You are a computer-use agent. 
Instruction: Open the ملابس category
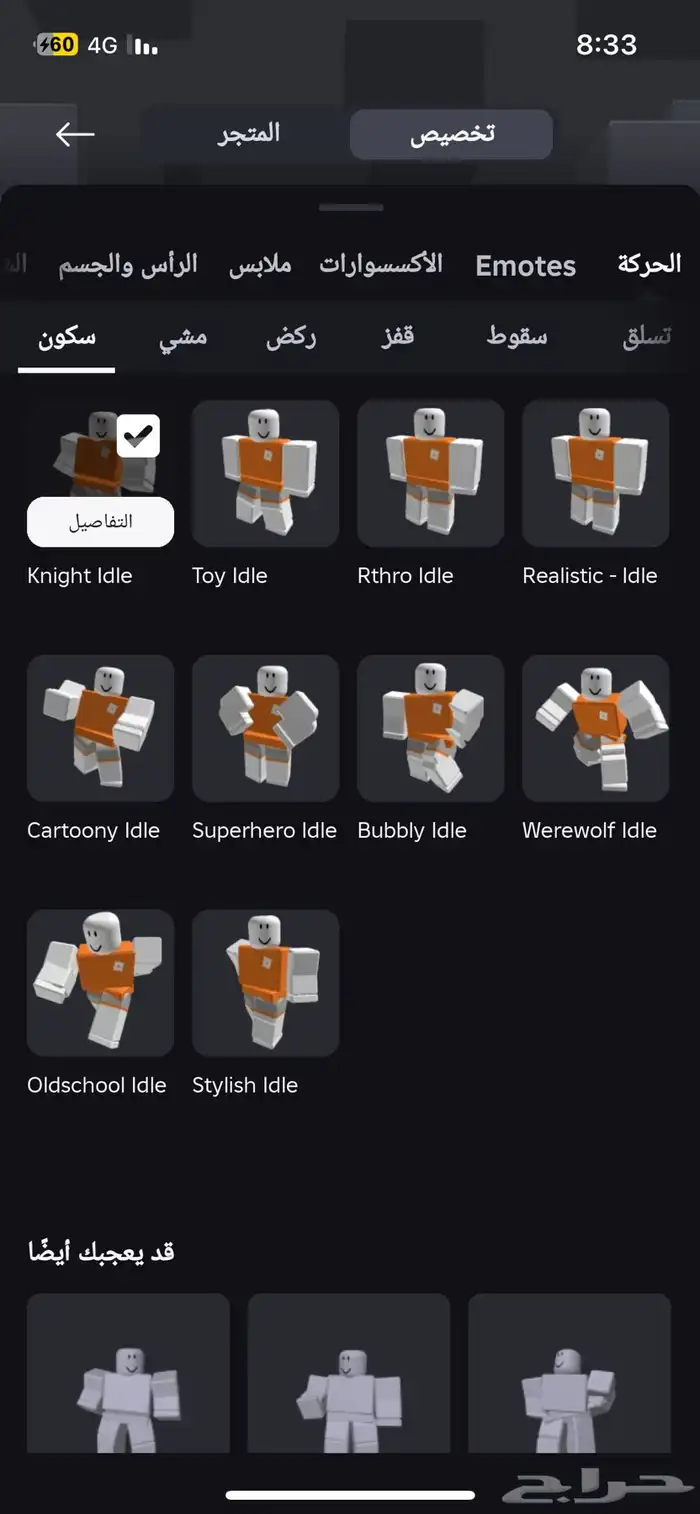[260, 265]
